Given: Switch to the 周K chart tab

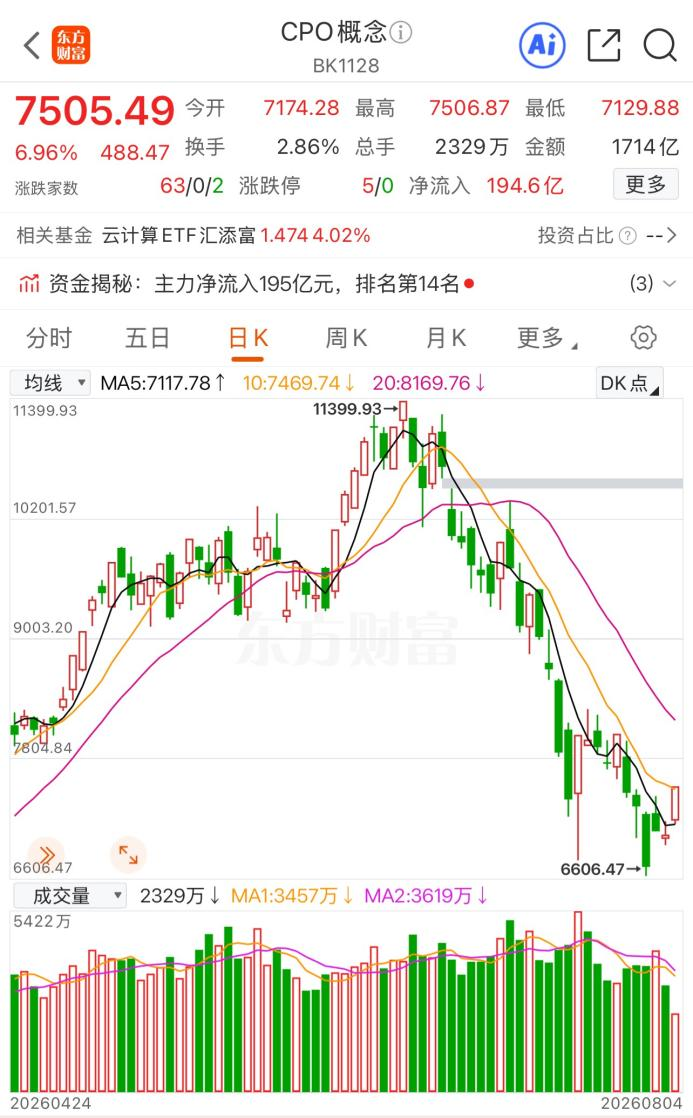Looking at the screenshot, I should (x=346, y=338).
